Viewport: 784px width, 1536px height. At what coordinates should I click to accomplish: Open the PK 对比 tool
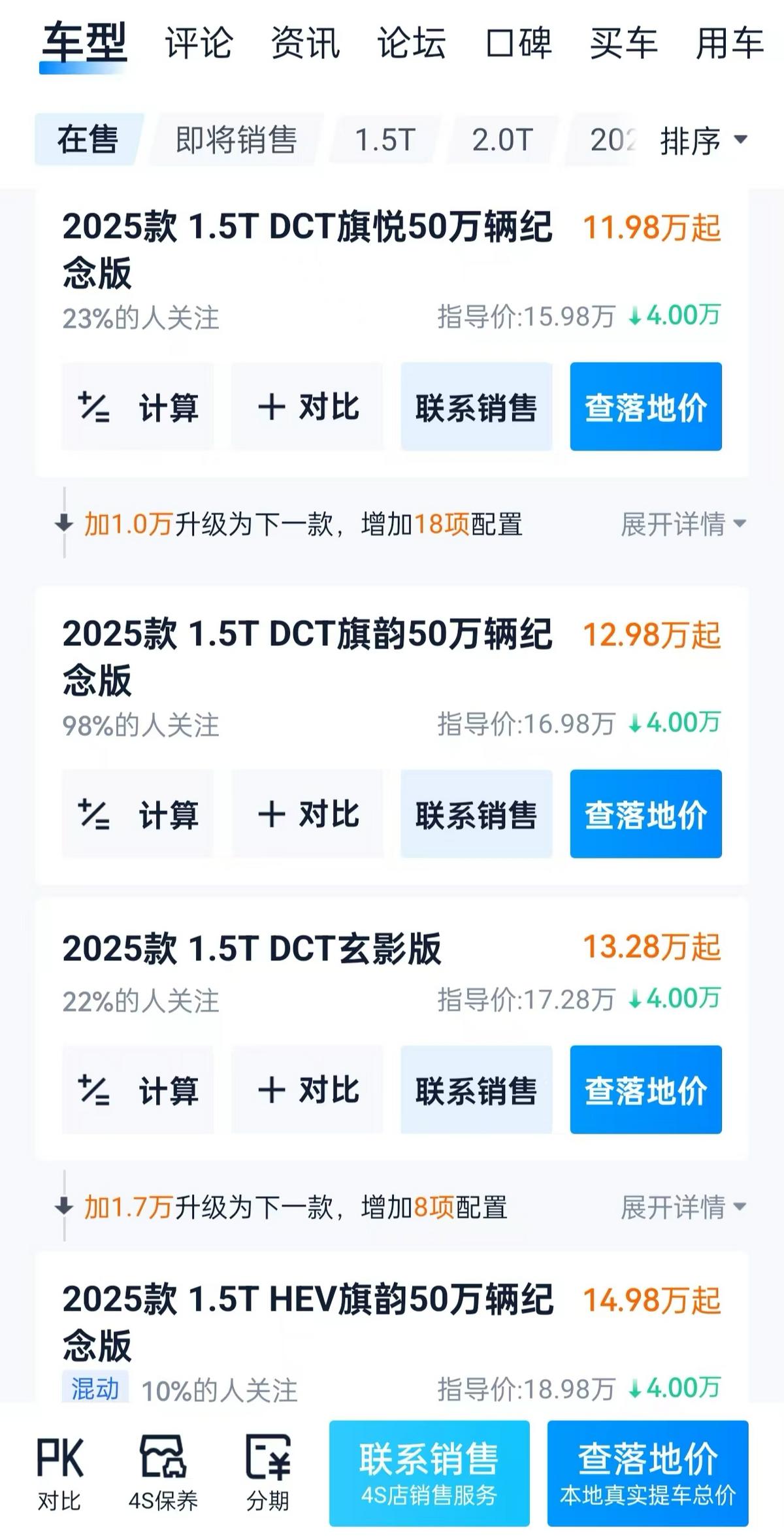pos(59,1475)
